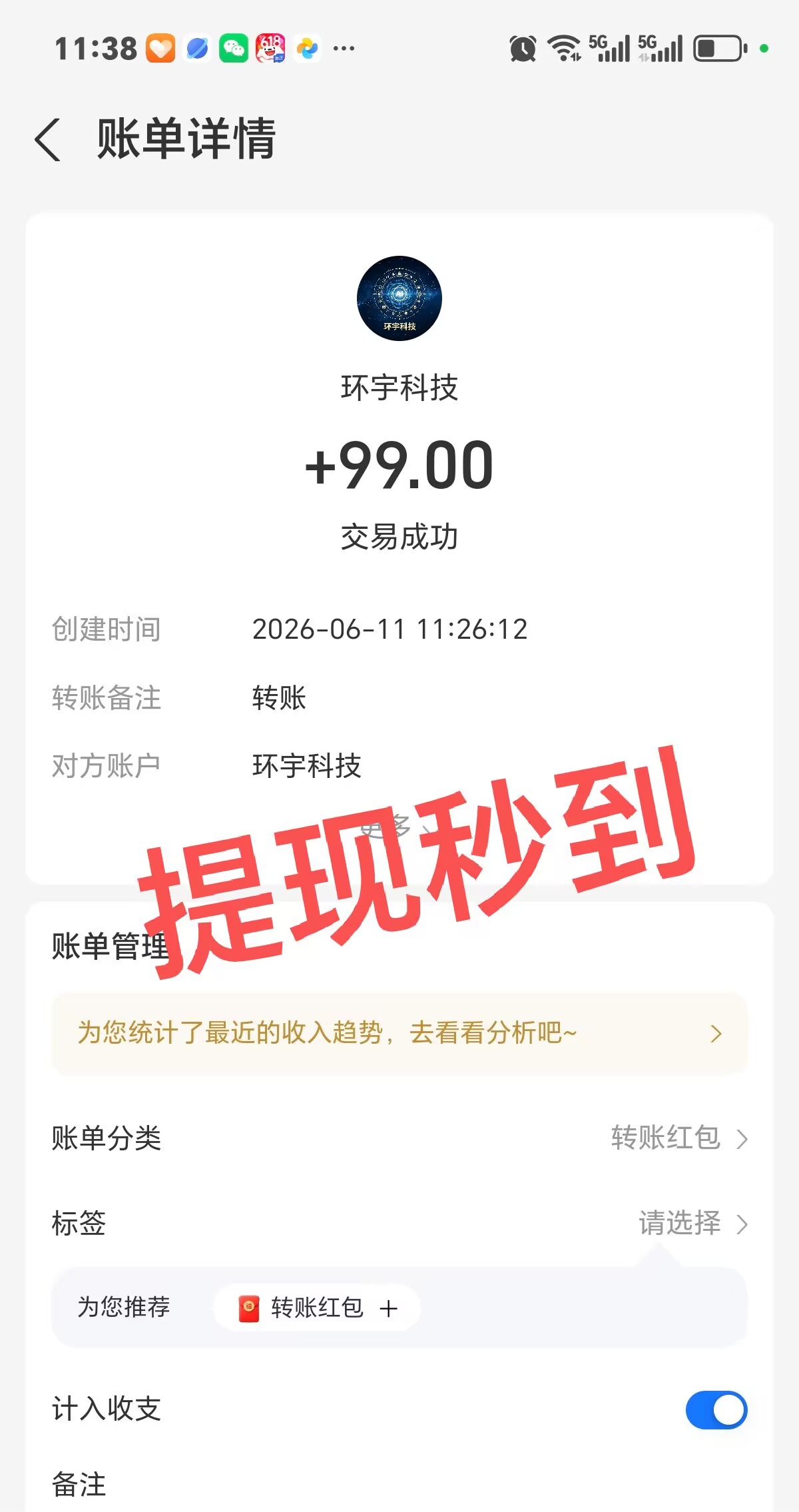
Task: Toggle the 计入收支 switch off
Action: (716, 1409)
